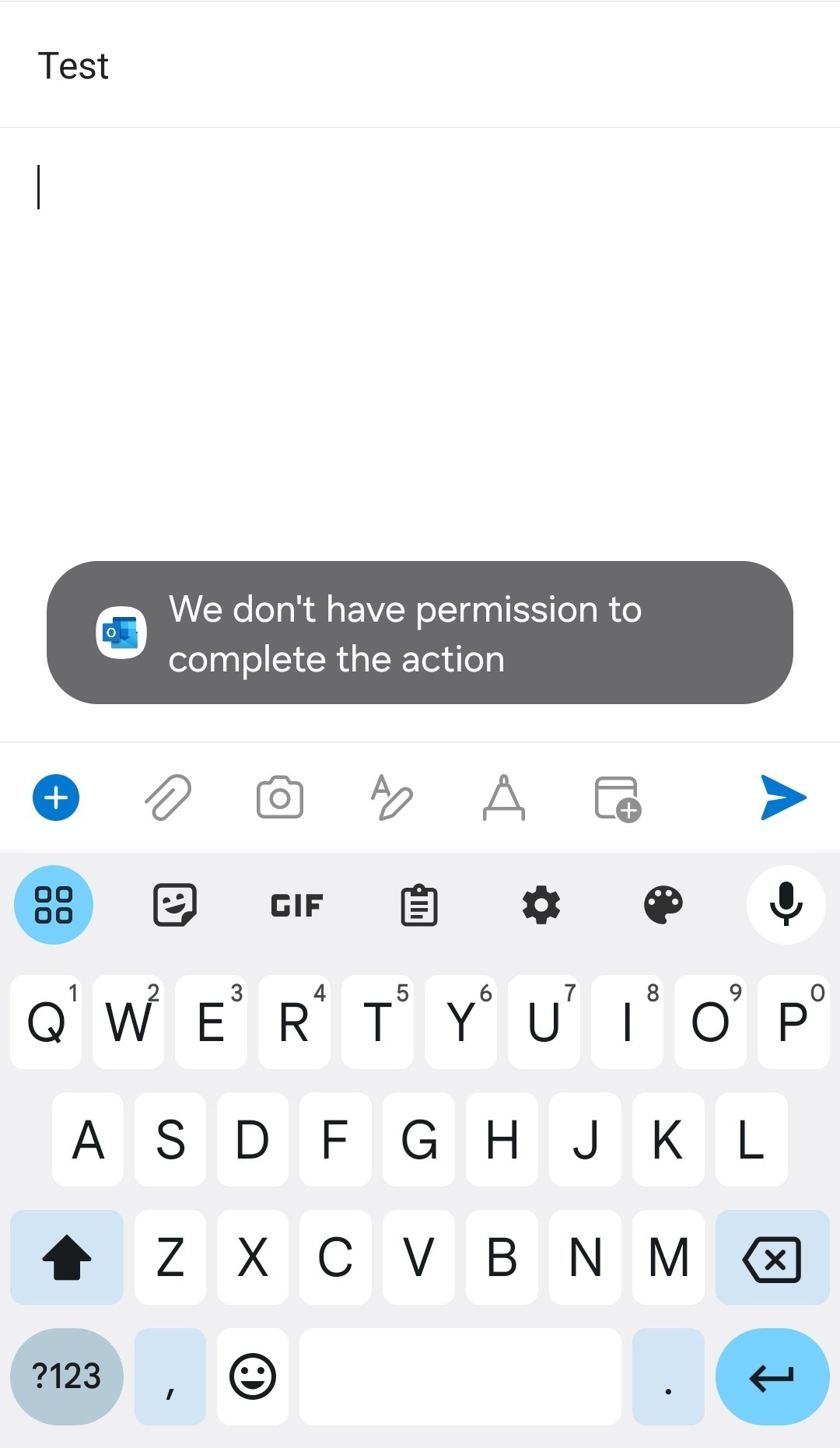The width and height of the screenshot is (840, 1448).
Task: Open keyboard settings gear
Action: 541,905
